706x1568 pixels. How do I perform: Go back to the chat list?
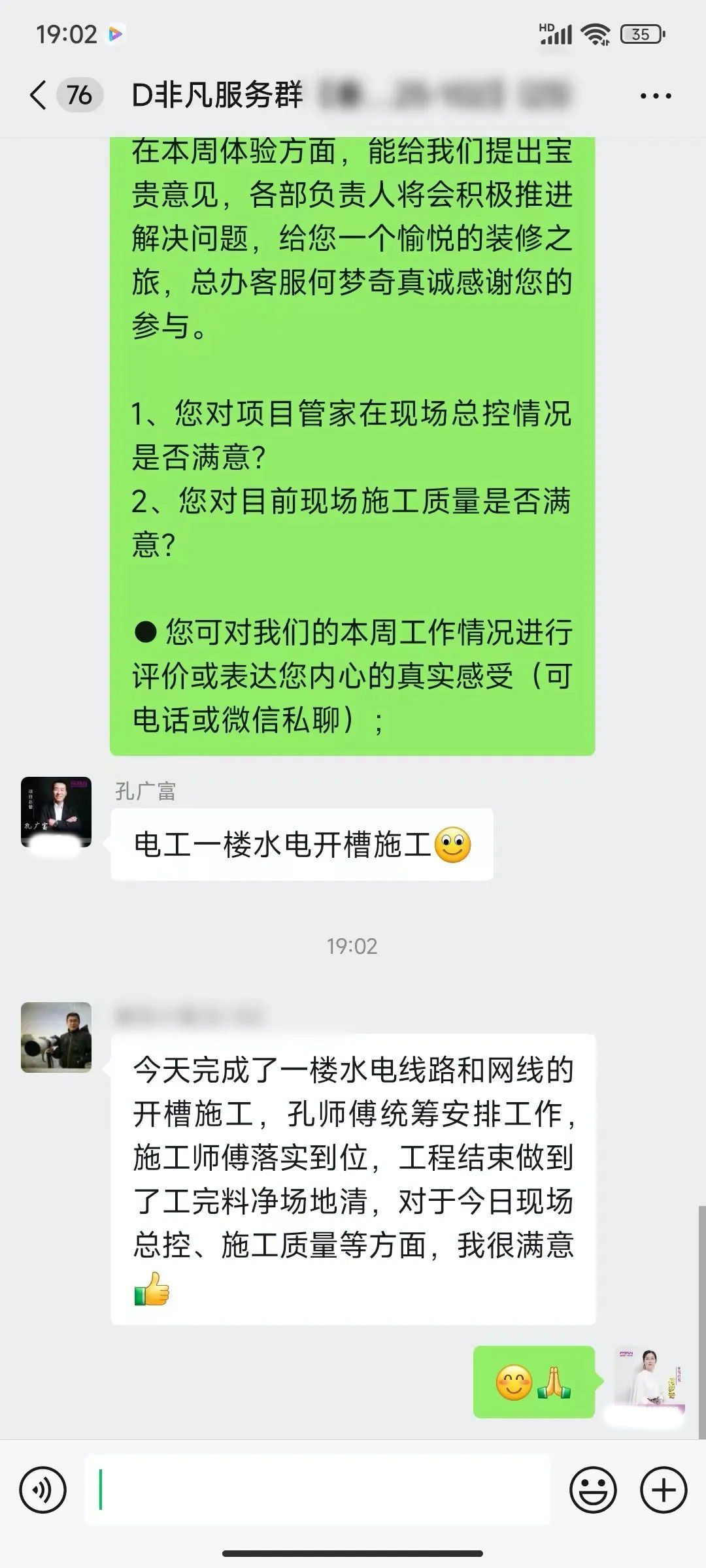pyautogui.click(x=39, y=95)
